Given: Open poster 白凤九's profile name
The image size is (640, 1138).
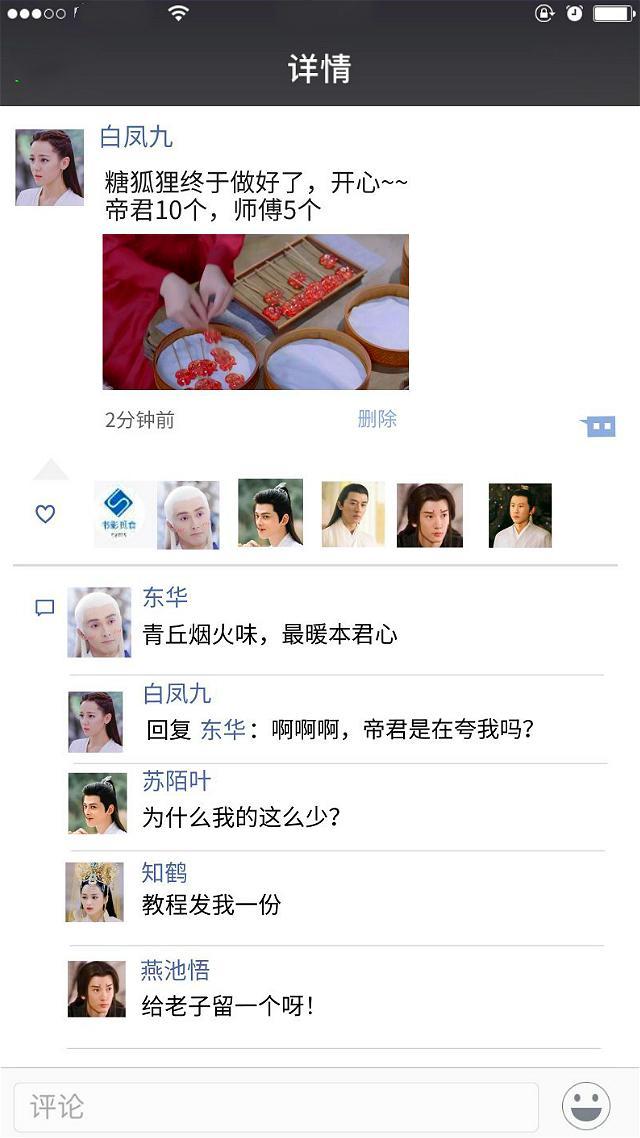Looking at the screenshot, I should (x=136, y=137).
